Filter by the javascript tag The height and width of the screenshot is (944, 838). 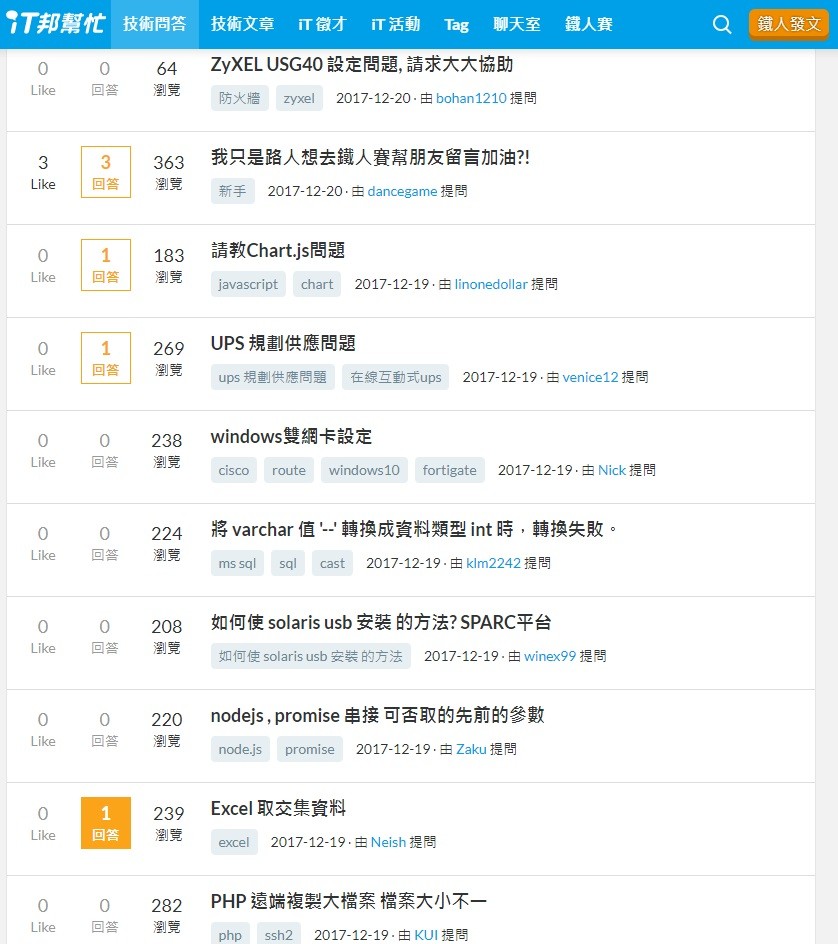(x=248, y=284)
